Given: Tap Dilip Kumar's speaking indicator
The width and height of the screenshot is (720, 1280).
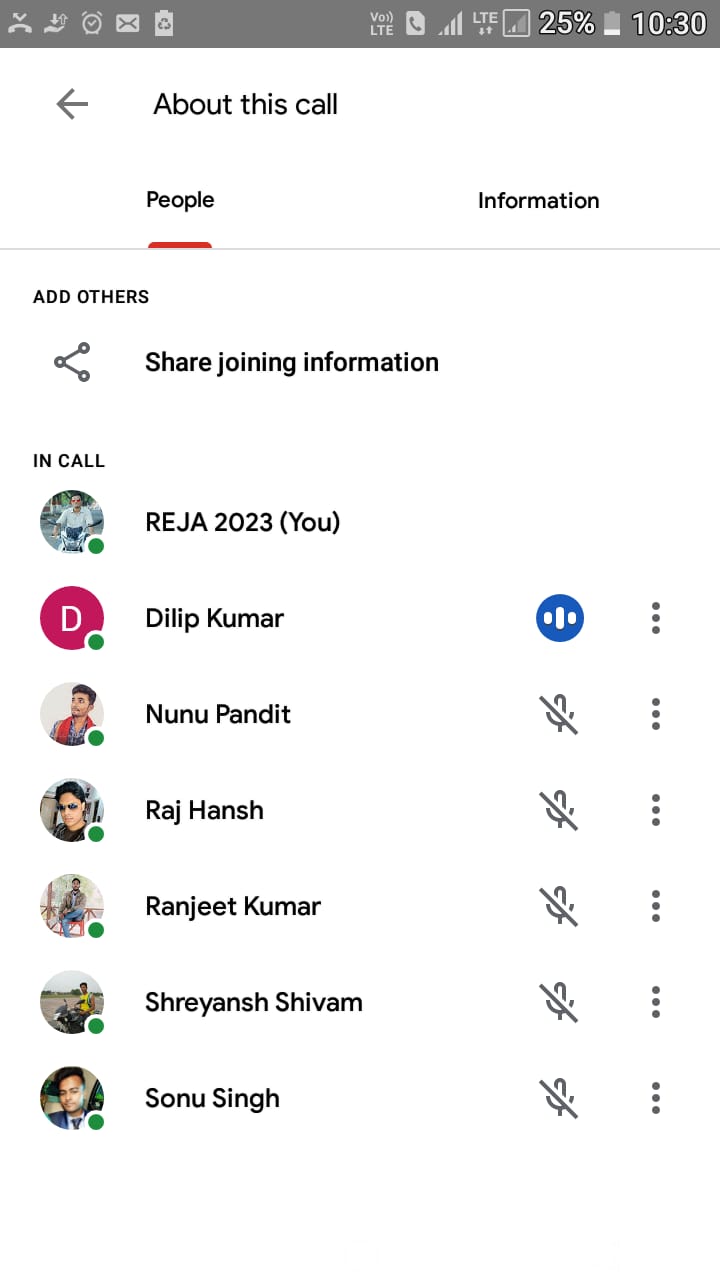Looking at the screenshot, I should 560,618.
